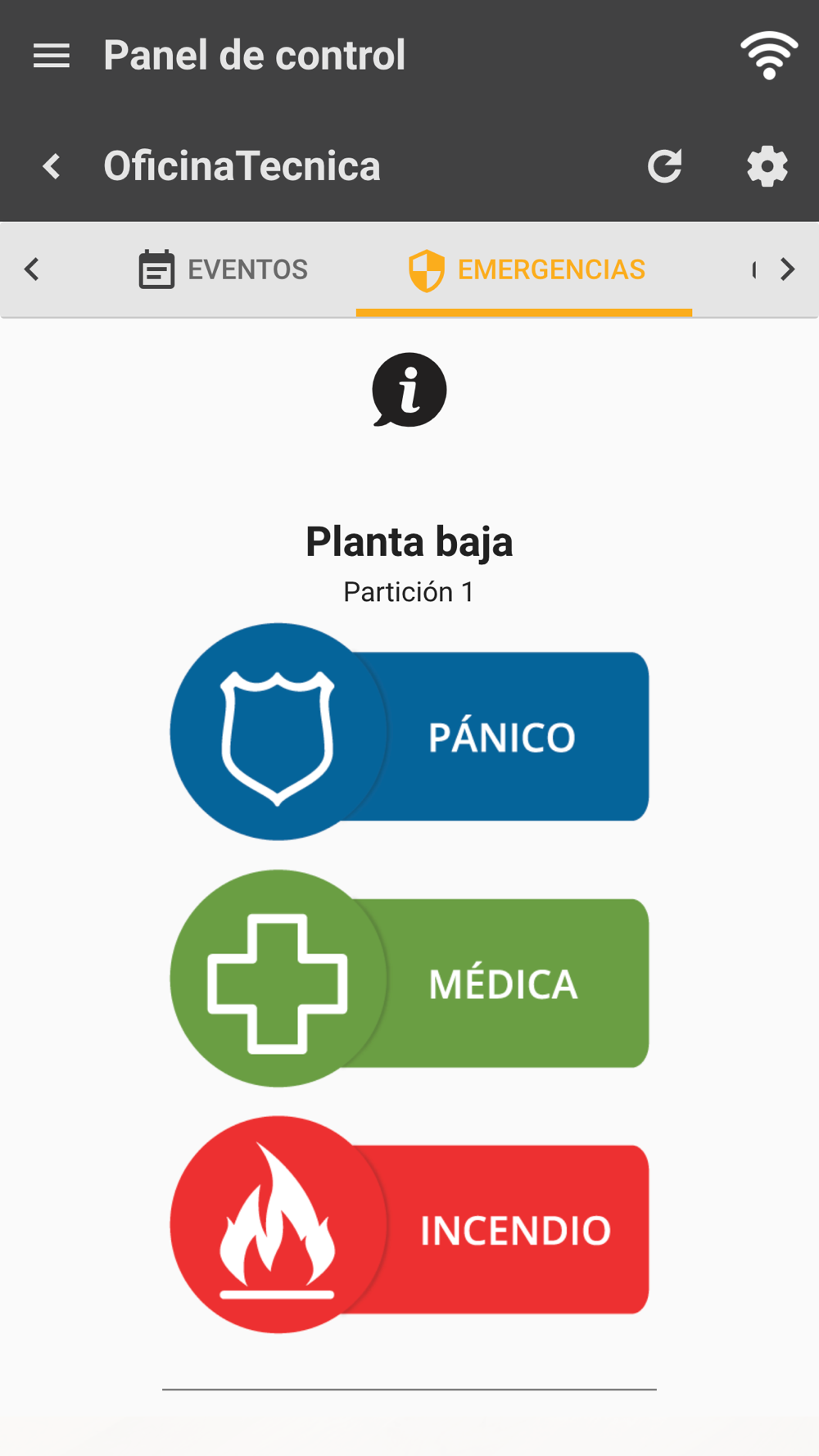Open the settings gear
819x1456 pixels.
tap(767, 166)
